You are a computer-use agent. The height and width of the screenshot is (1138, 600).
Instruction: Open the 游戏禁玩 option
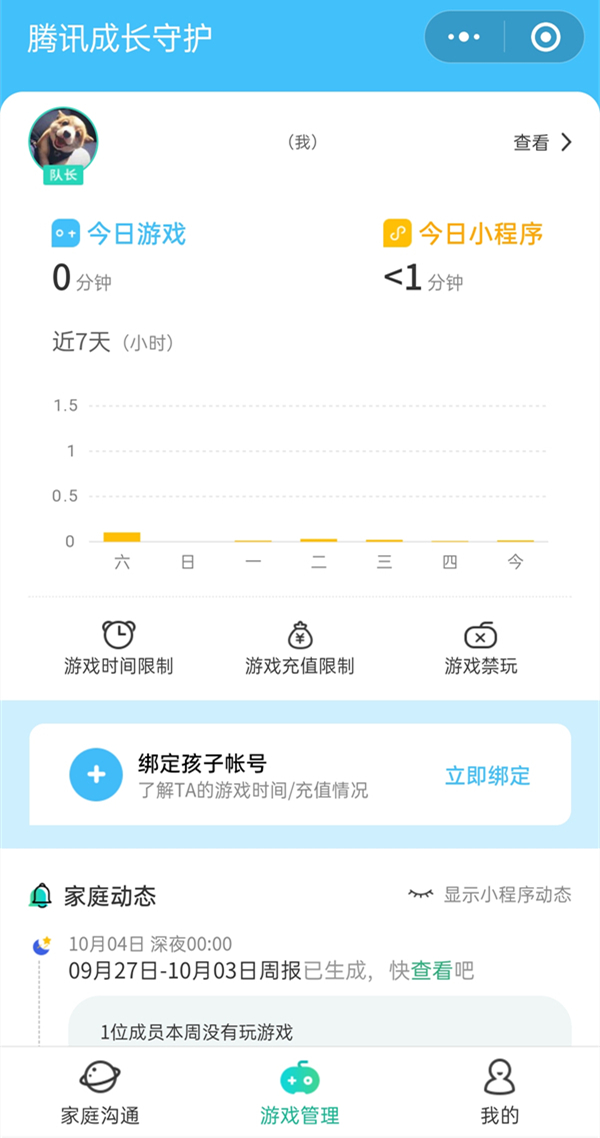click(x=481, y=648)
